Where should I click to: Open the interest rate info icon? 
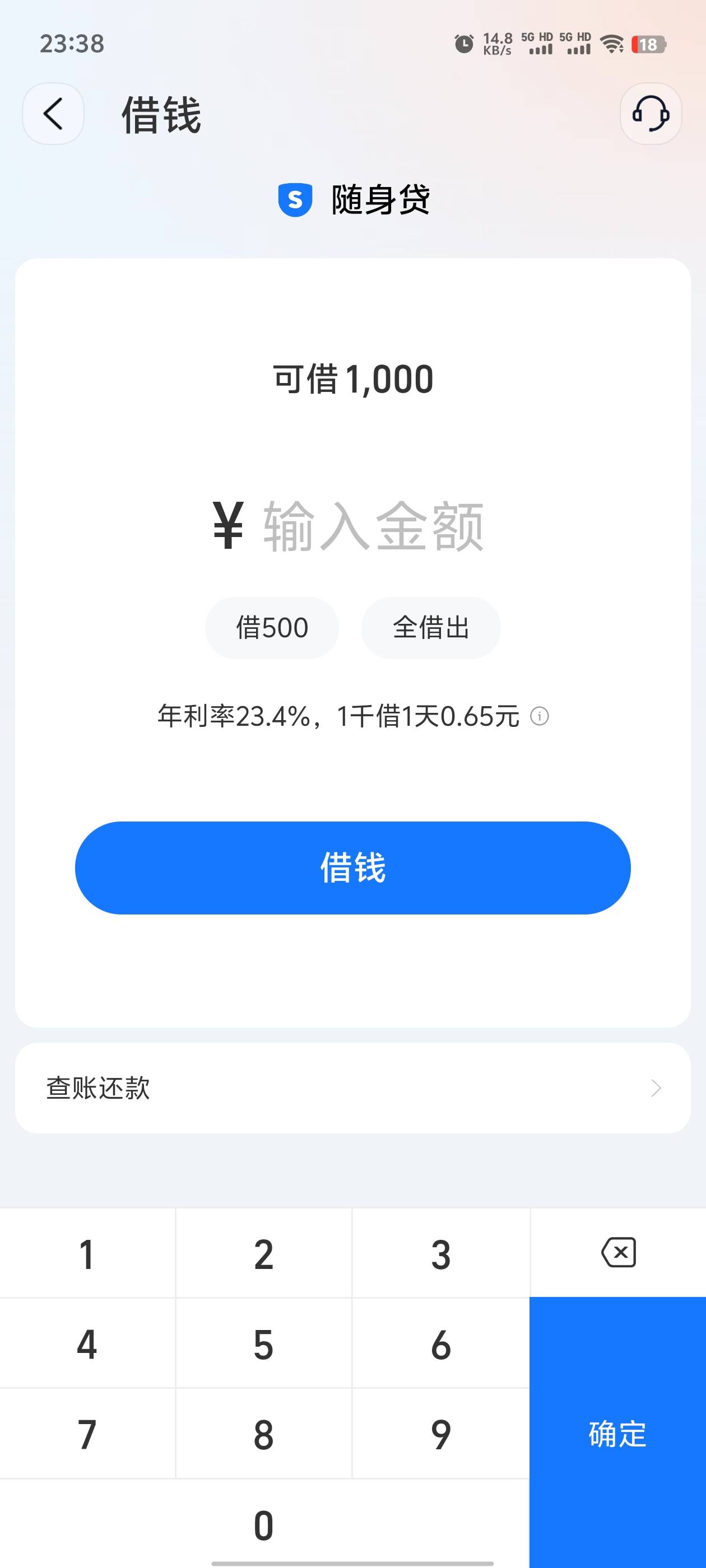(539, 716)
